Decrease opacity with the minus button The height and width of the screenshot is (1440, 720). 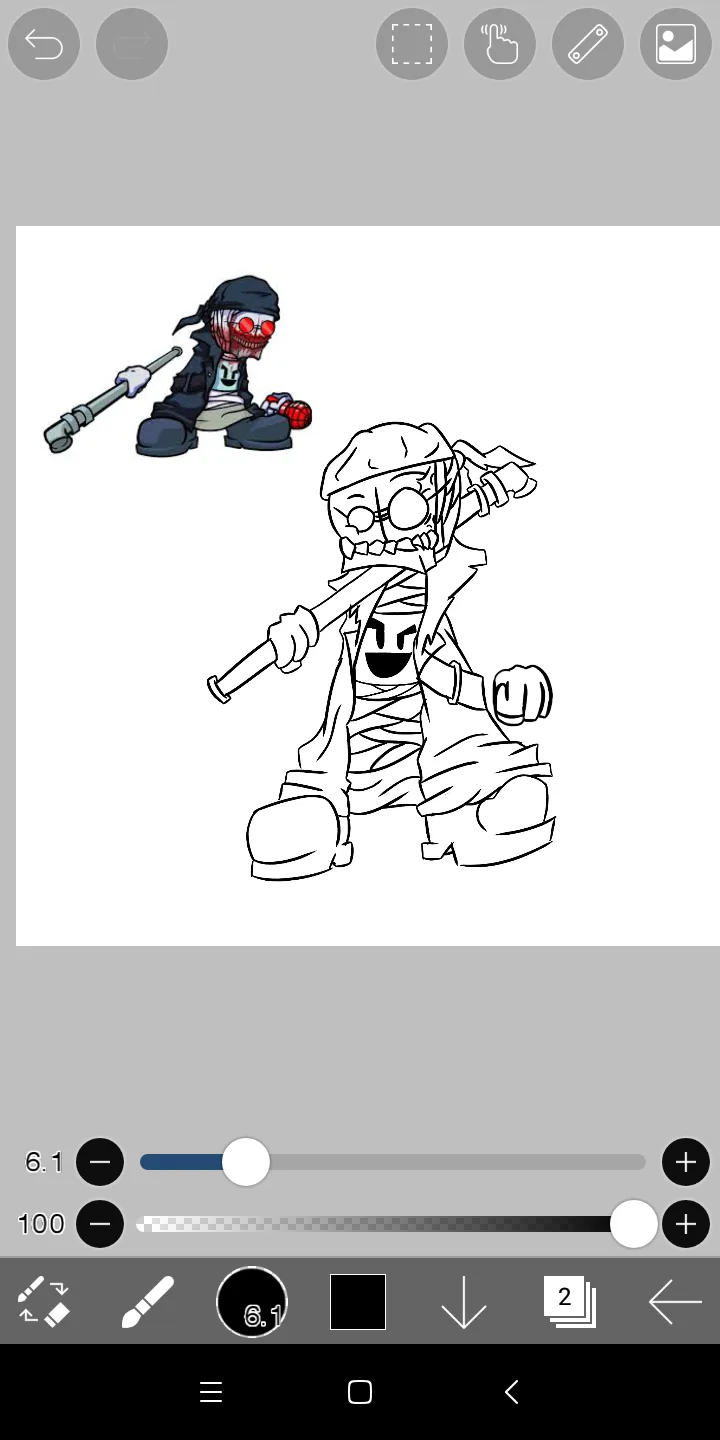pos(100,1224)
